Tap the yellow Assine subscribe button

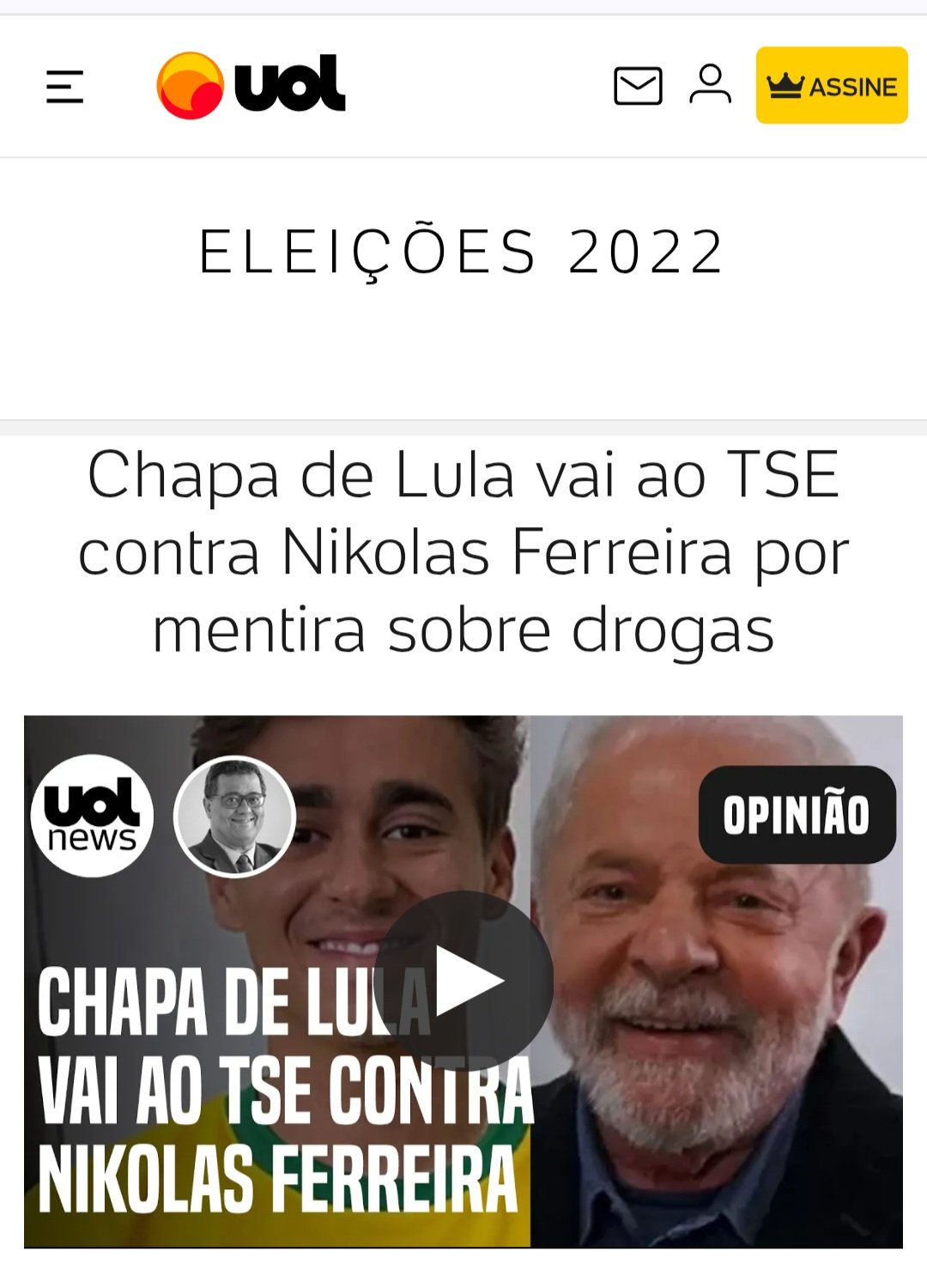click(831, 85)
